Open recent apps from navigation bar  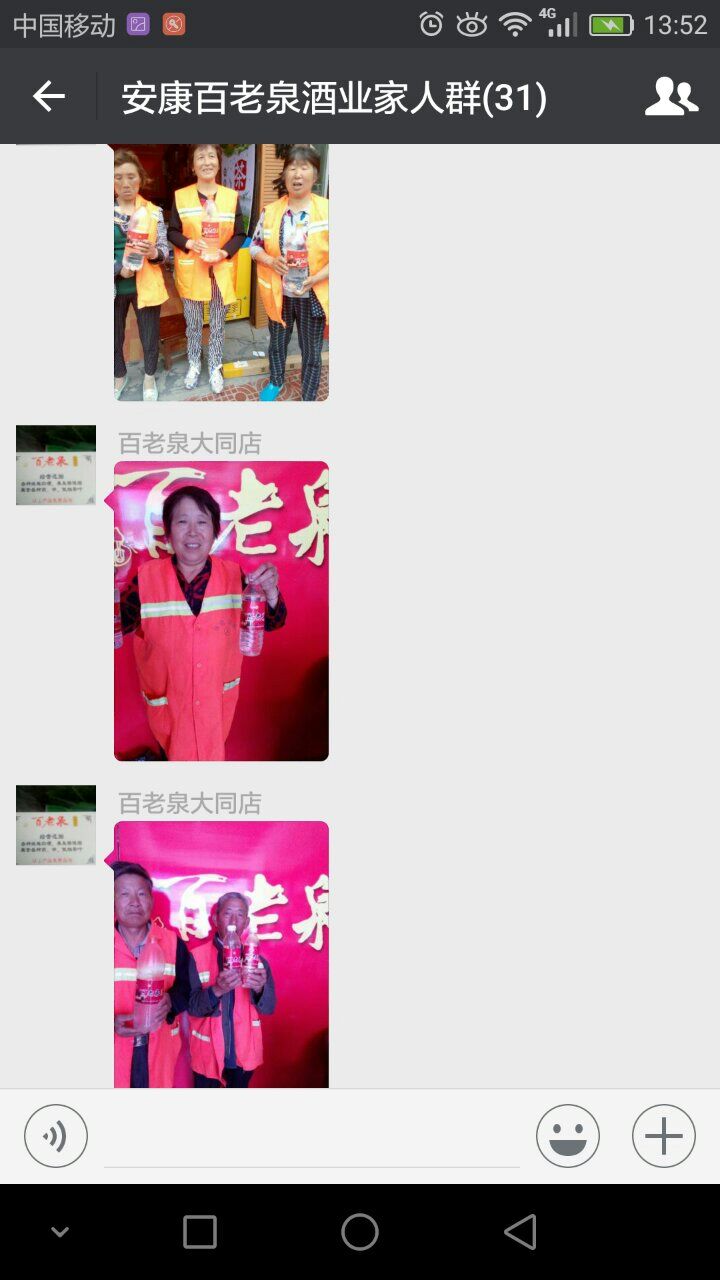(200, 1232)
